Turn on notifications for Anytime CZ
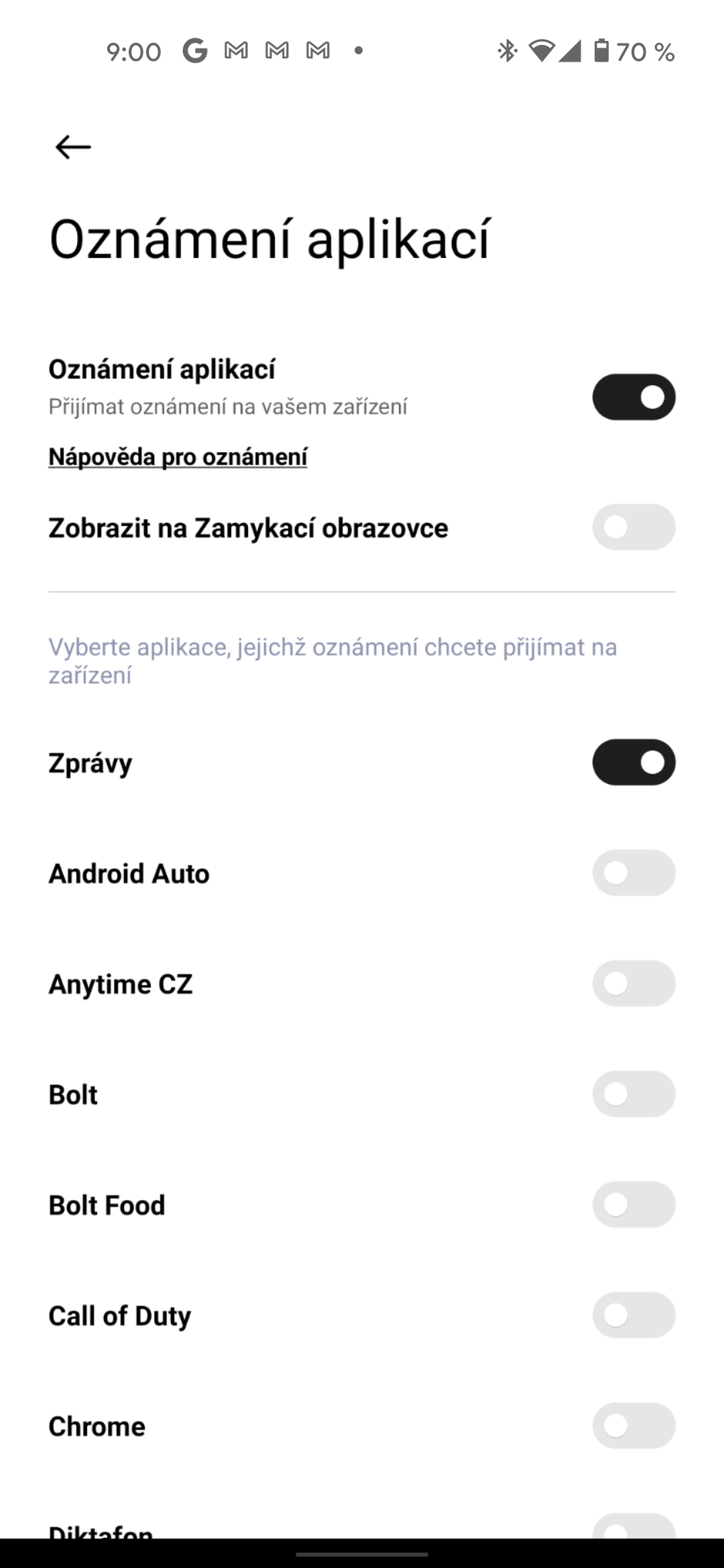The width and height of the screenshot is (724, 1568). [x=633, y=983]
